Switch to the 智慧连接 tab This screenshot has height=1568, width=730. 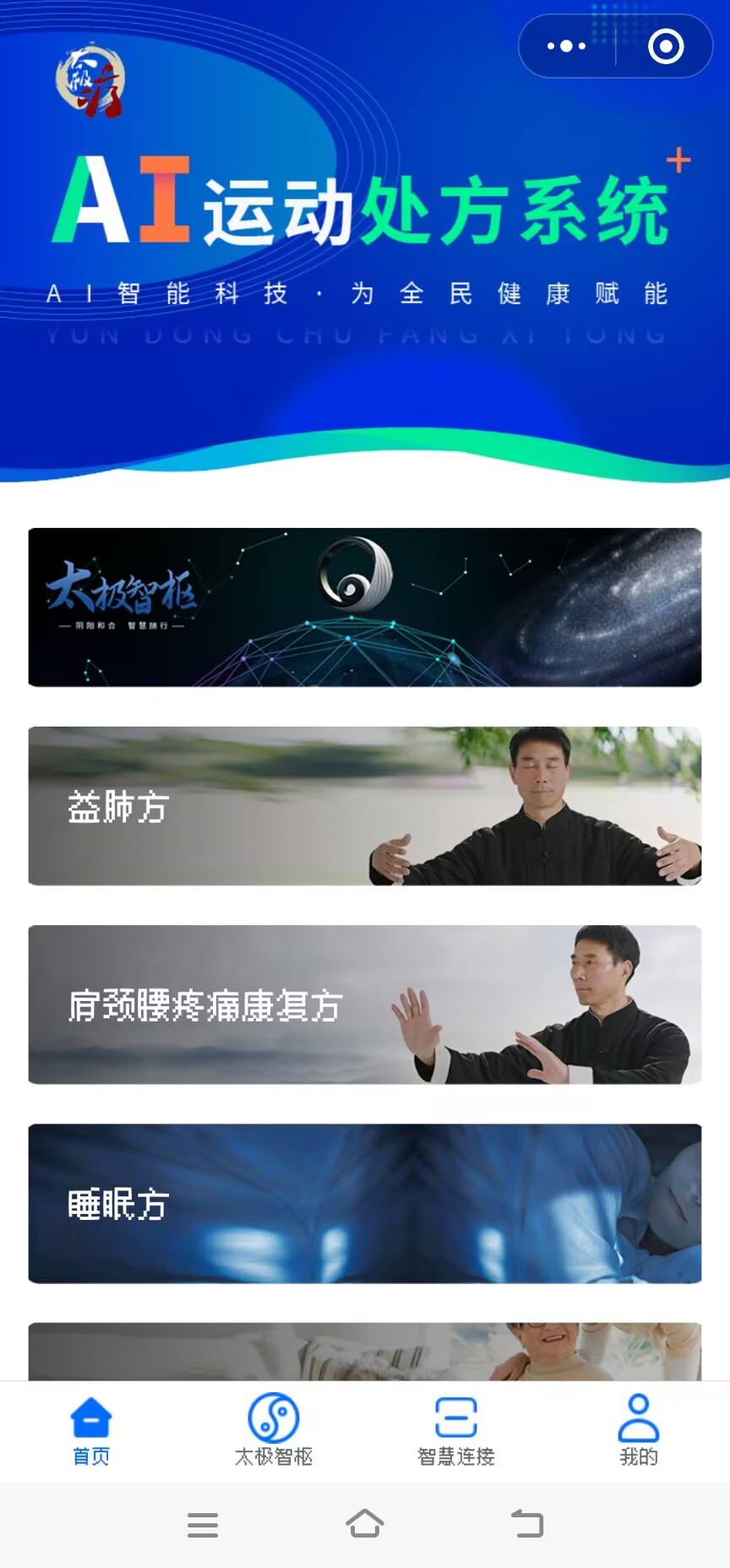456,1431
